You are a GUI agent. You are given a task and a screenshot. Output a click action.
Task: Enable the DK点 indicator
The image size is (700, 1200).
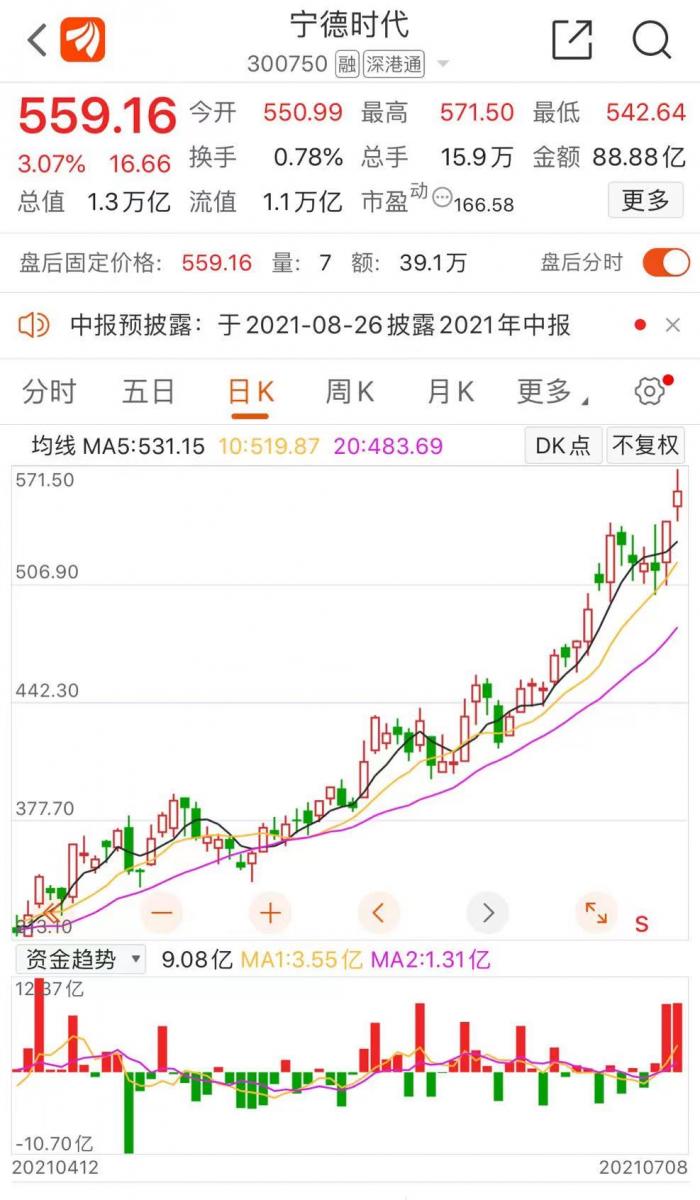click(x=563, y=445)
